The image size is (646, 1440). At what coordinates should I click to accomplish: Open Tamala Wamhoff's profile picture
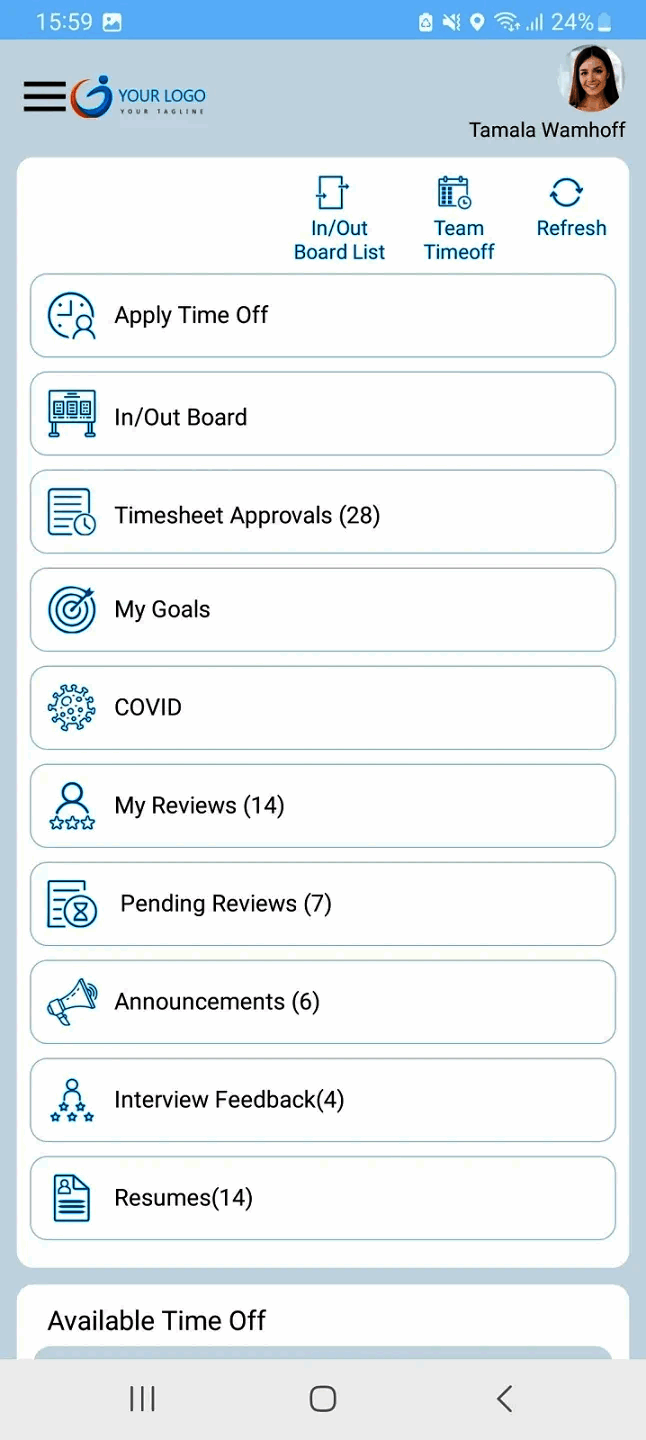tap(590, 78)
